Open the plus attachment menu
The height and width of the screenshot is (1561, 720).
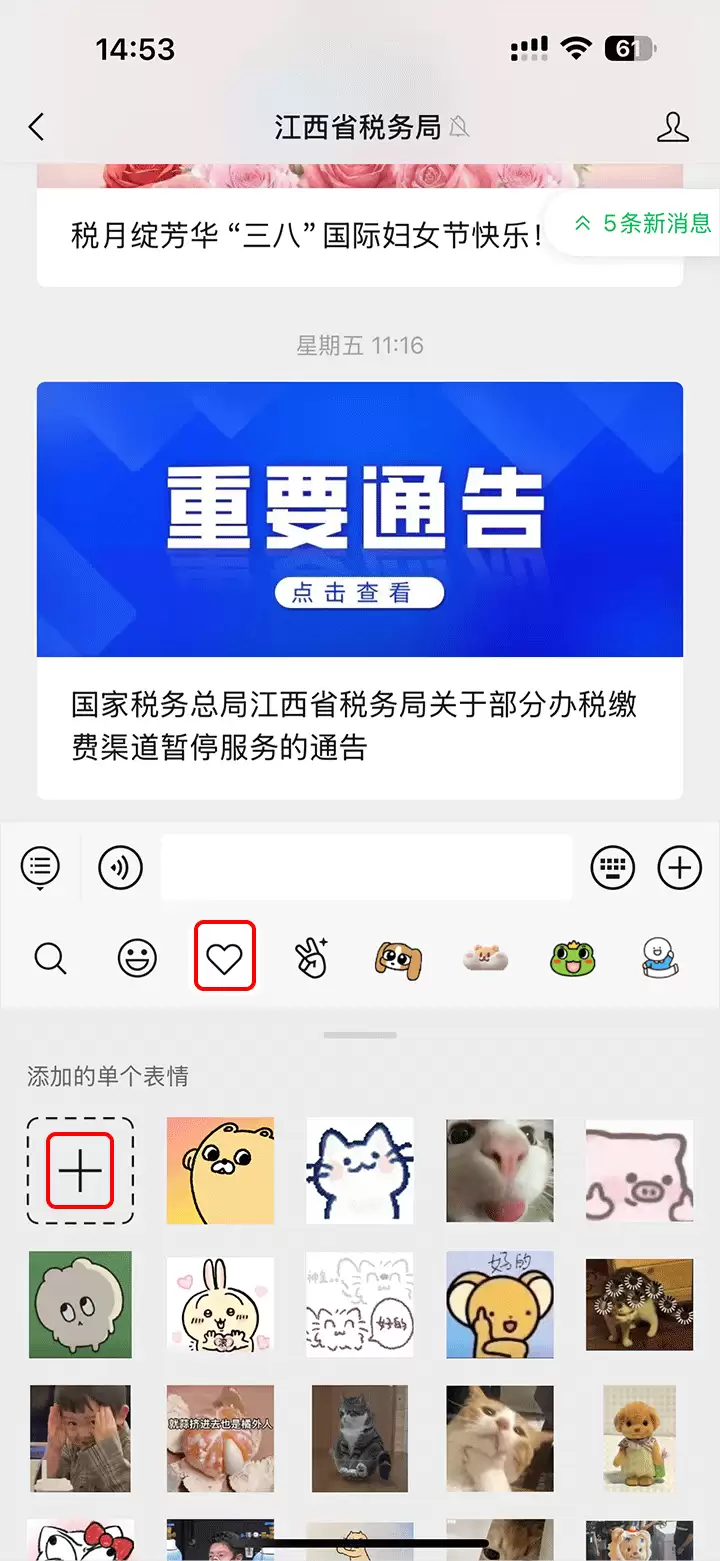679,867
